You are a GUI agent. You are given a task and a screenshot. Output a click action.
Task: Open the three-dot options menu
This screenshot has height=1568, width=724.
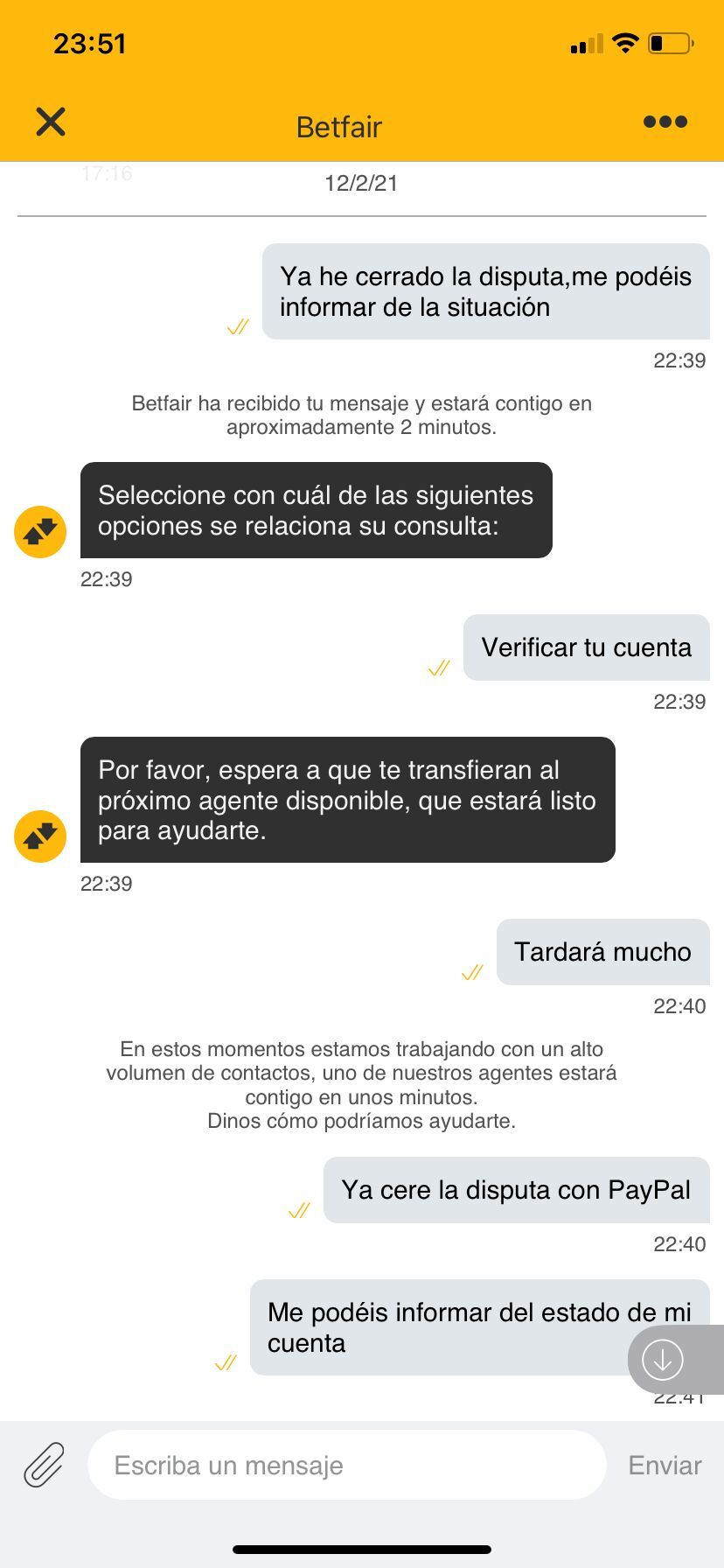pos(665,122)
